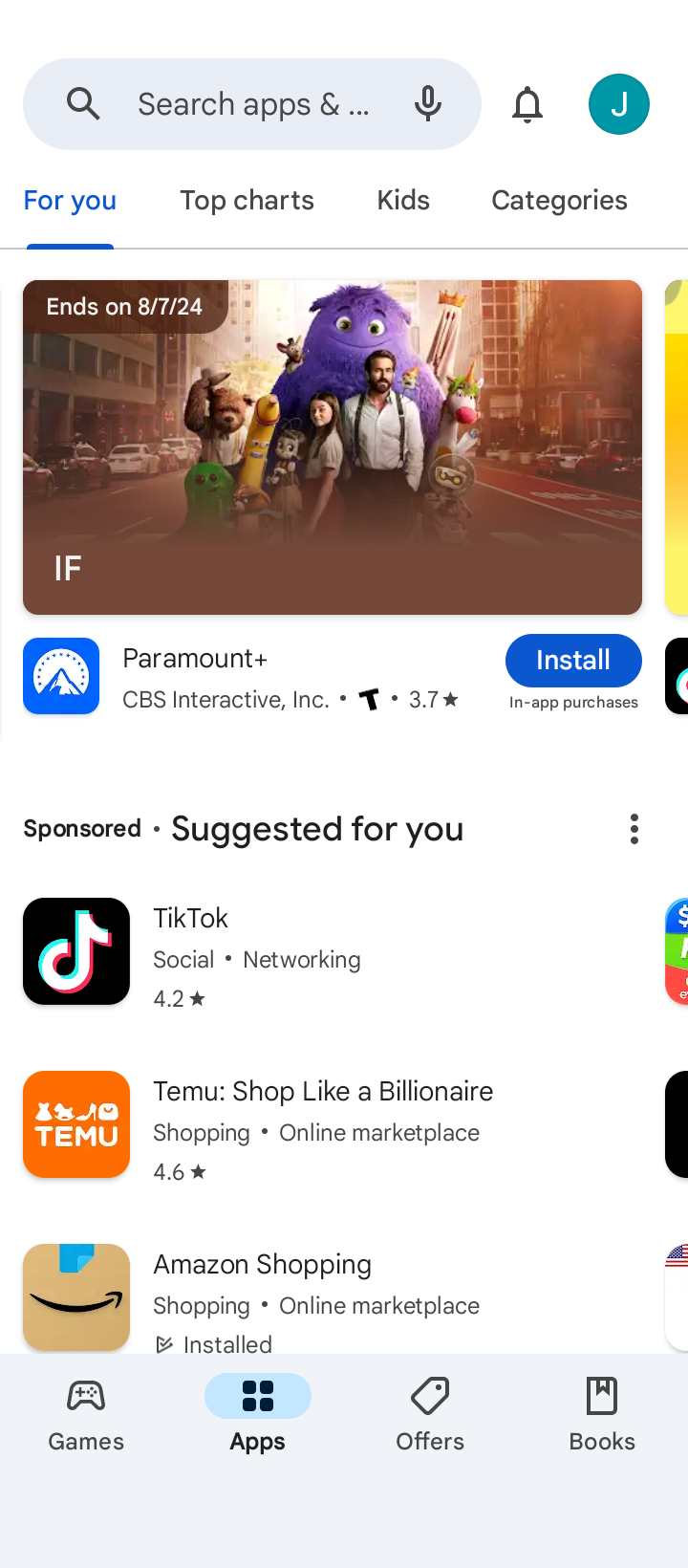Open options for Suggested for you
Viewport: 688px width, 1568px height.
(634, 829)
